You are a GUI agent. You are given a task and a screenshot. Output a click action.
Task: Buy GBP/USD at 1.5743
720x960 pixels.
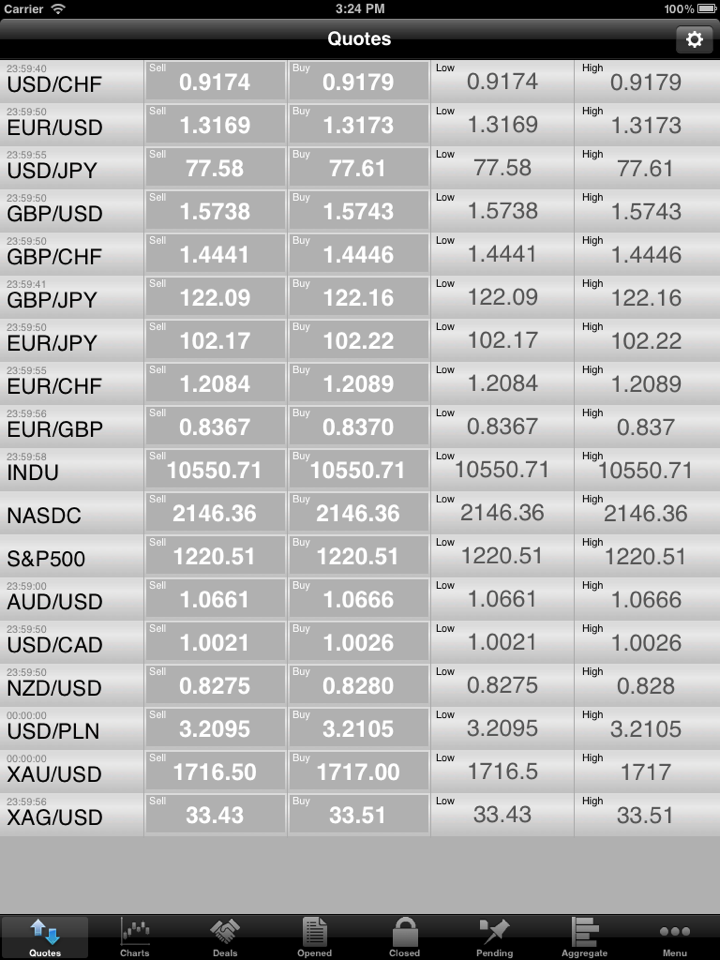[358, 210]
